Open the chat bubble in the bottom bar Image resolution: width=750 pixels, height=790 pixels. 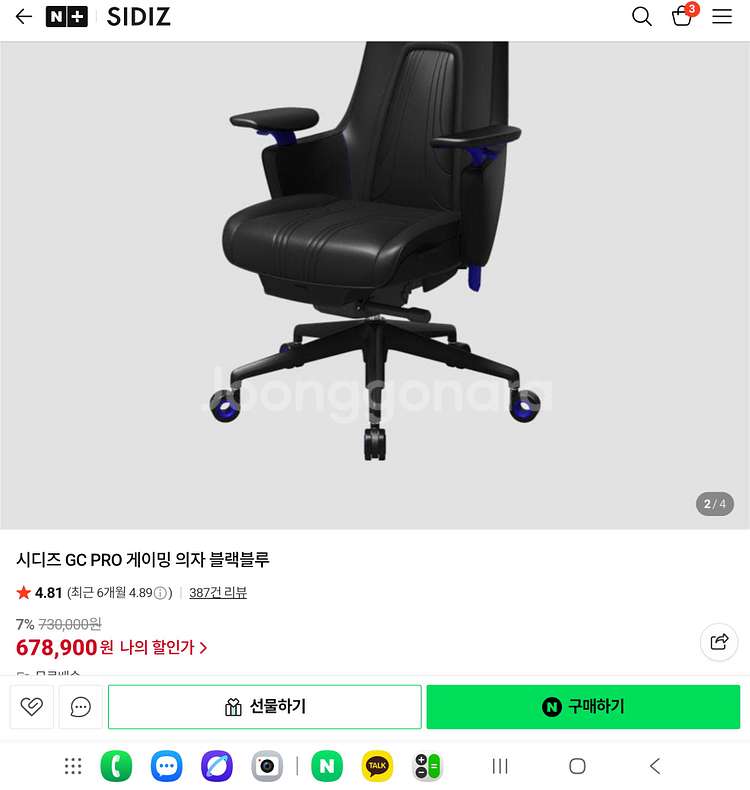coord(80,707)
